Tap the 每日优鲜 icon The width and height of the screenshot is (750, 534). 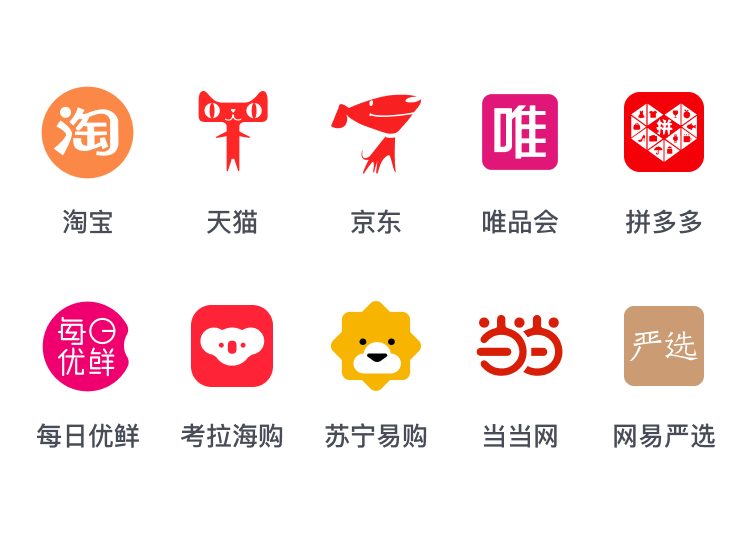tap(88, 347)
